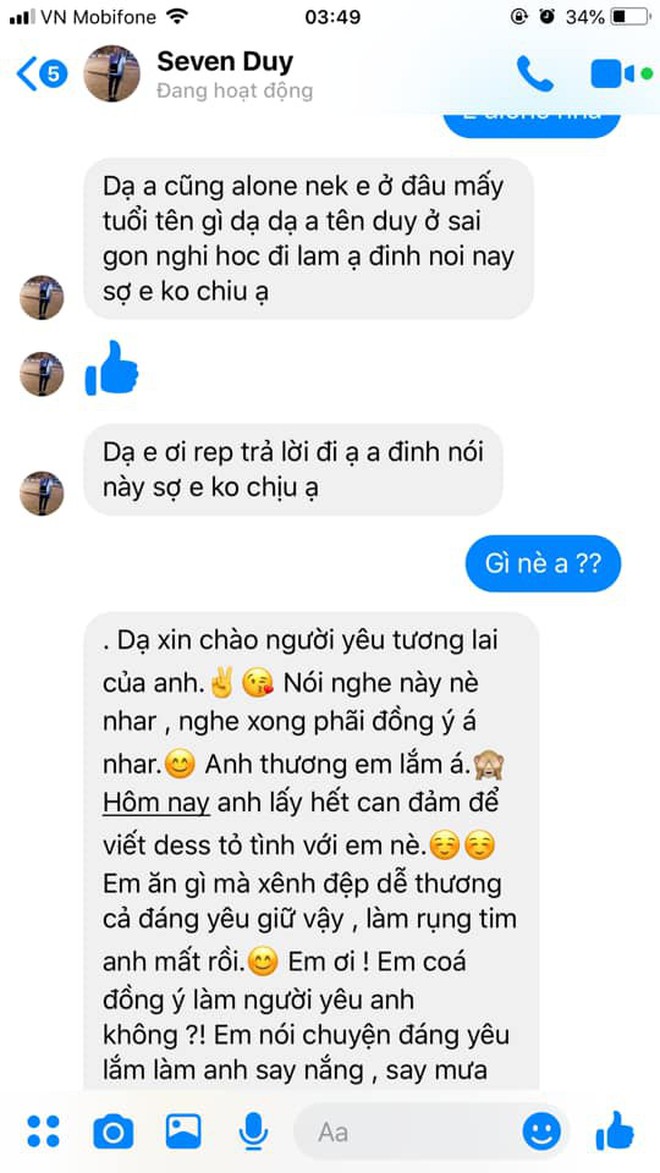Screen dimensions: 660x1173
Task: Start a voice call with Seven Duy
Action: click(x=535, y=74)
